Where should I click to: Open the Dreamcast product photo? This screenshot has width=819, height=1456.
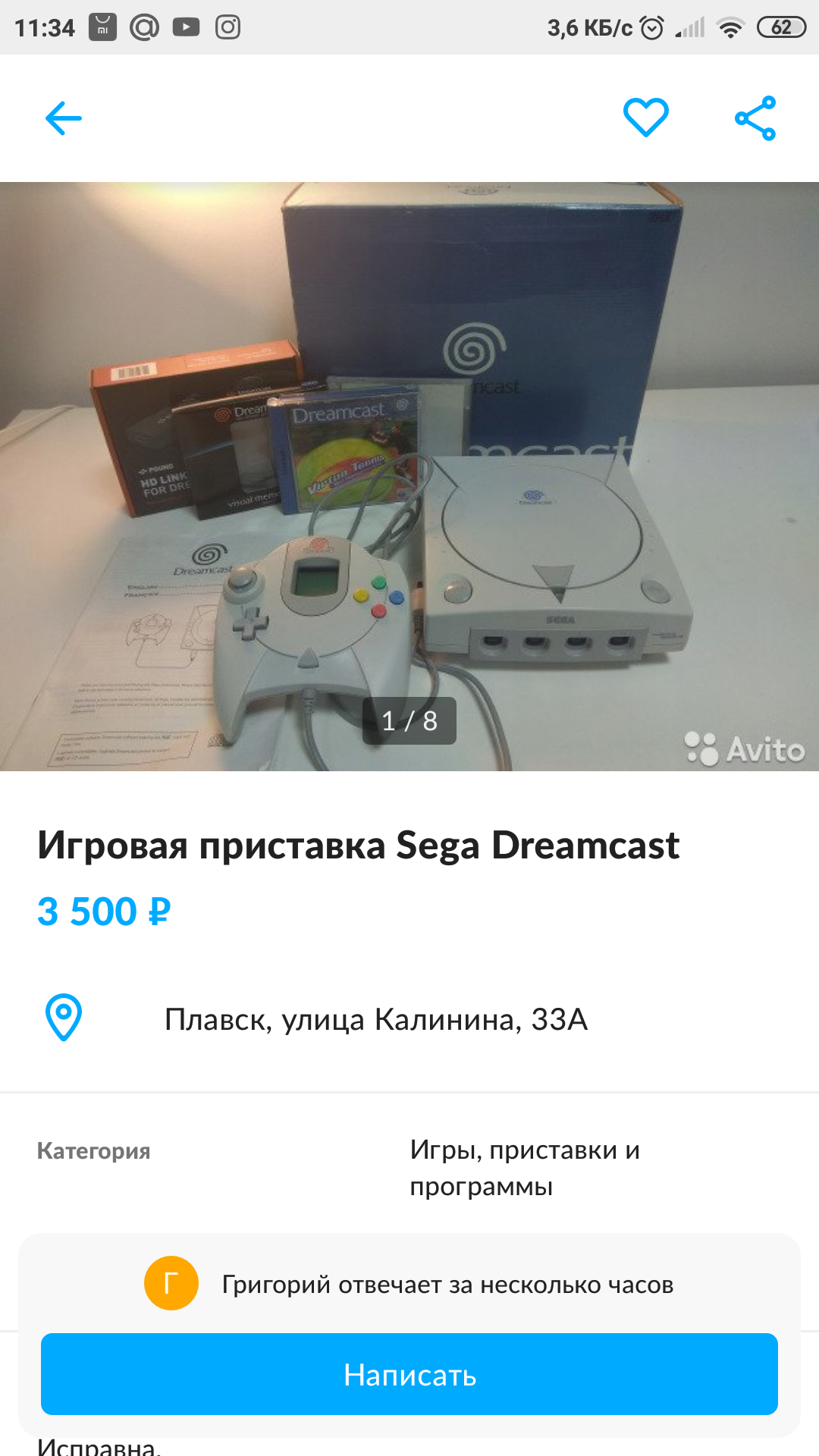tap(409, 476)
